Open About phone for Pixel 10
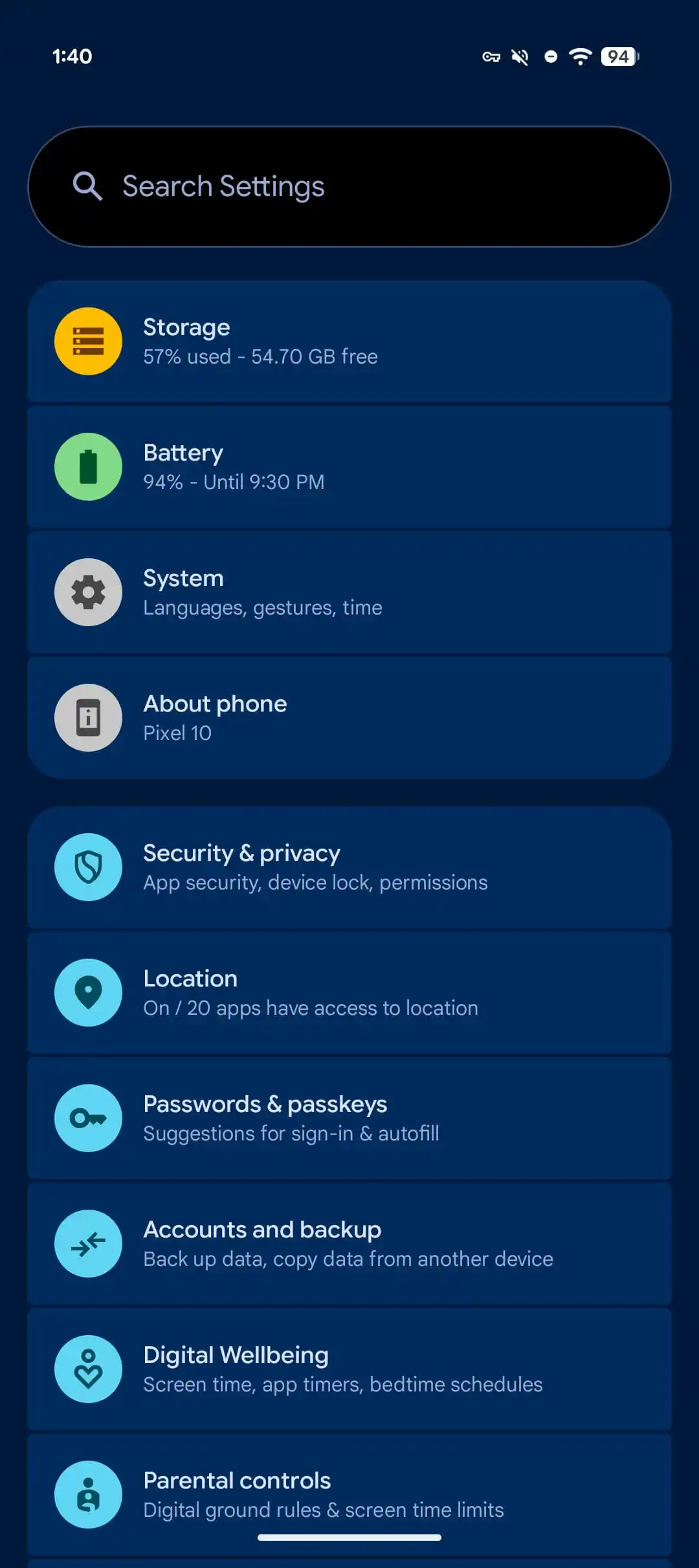The height and width of the screenshot is (1568, 699). (349, 718)
